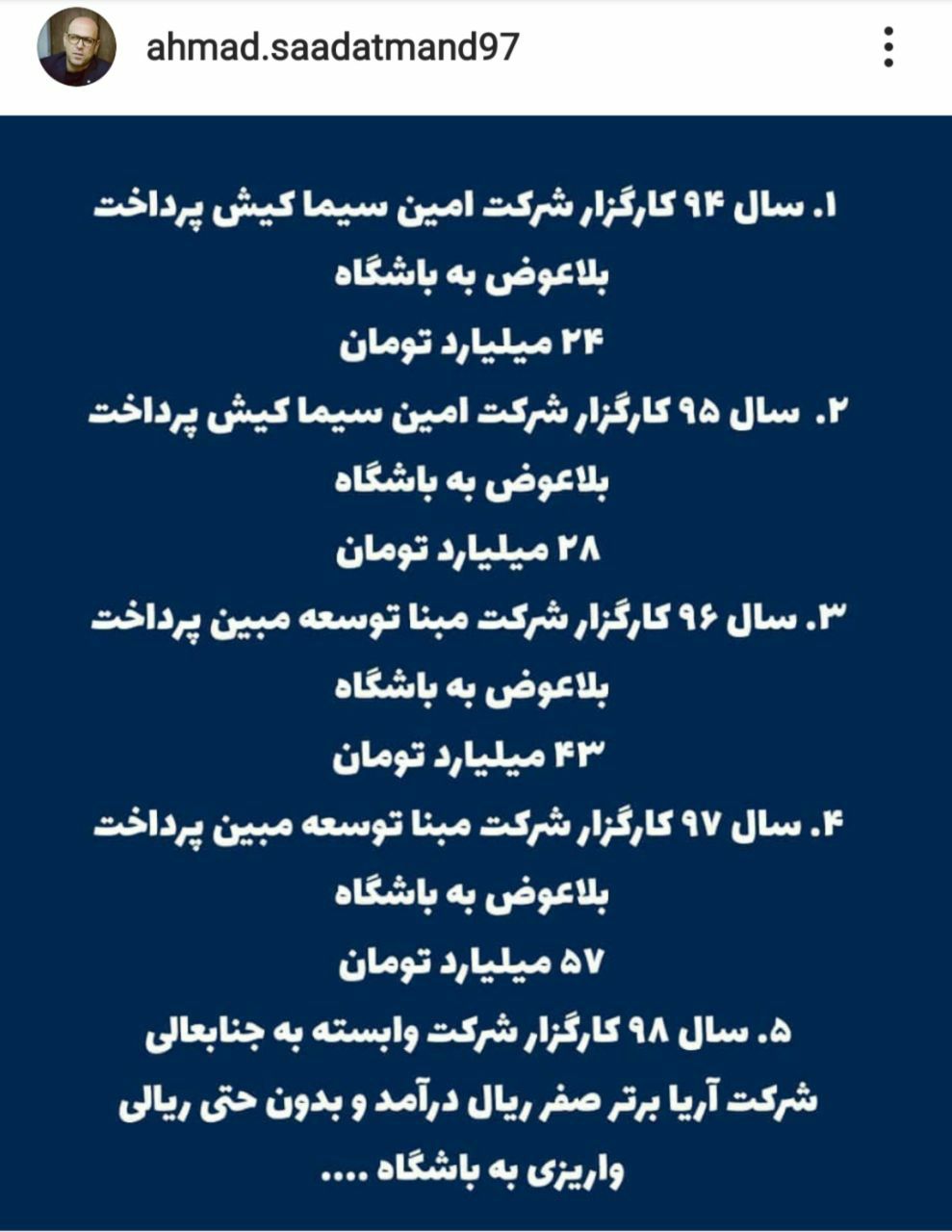The width and height of the screenshot is (952, 1232).
Task: Open the post image with Persian text
Action: [x=476, y=672]
